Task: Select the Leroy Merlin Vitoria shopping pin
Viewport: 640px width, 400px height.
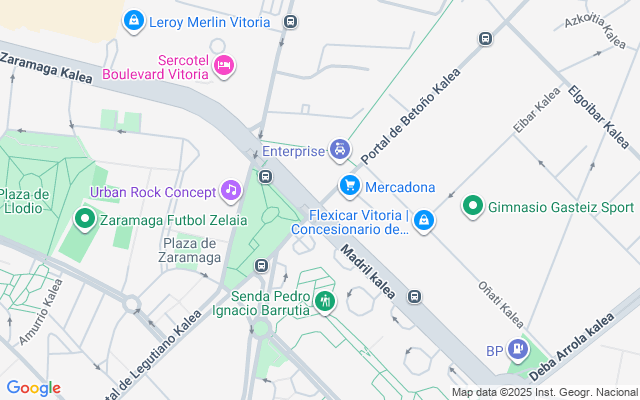Action: (133, 20)
